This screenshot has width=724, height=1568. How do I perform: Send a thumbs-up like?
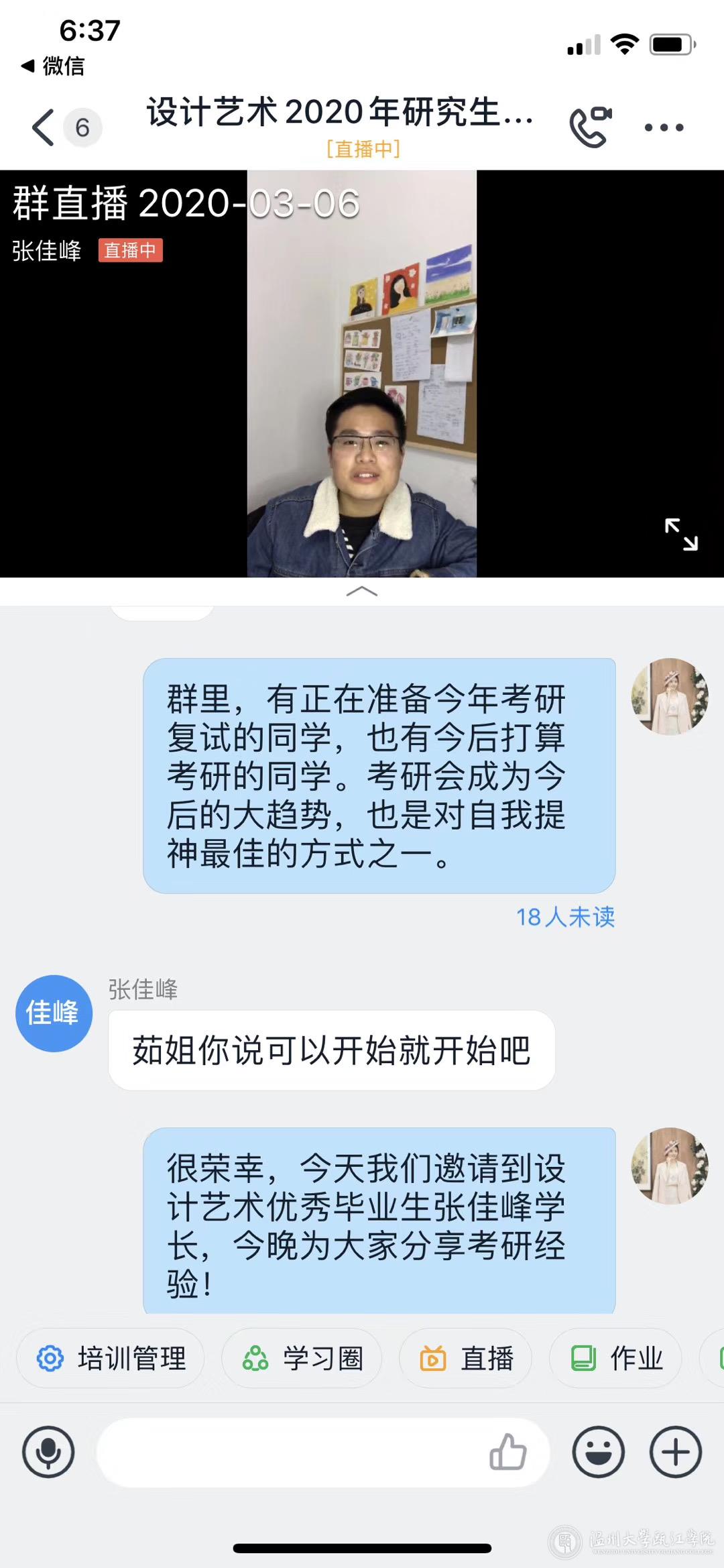[507, 1452]
